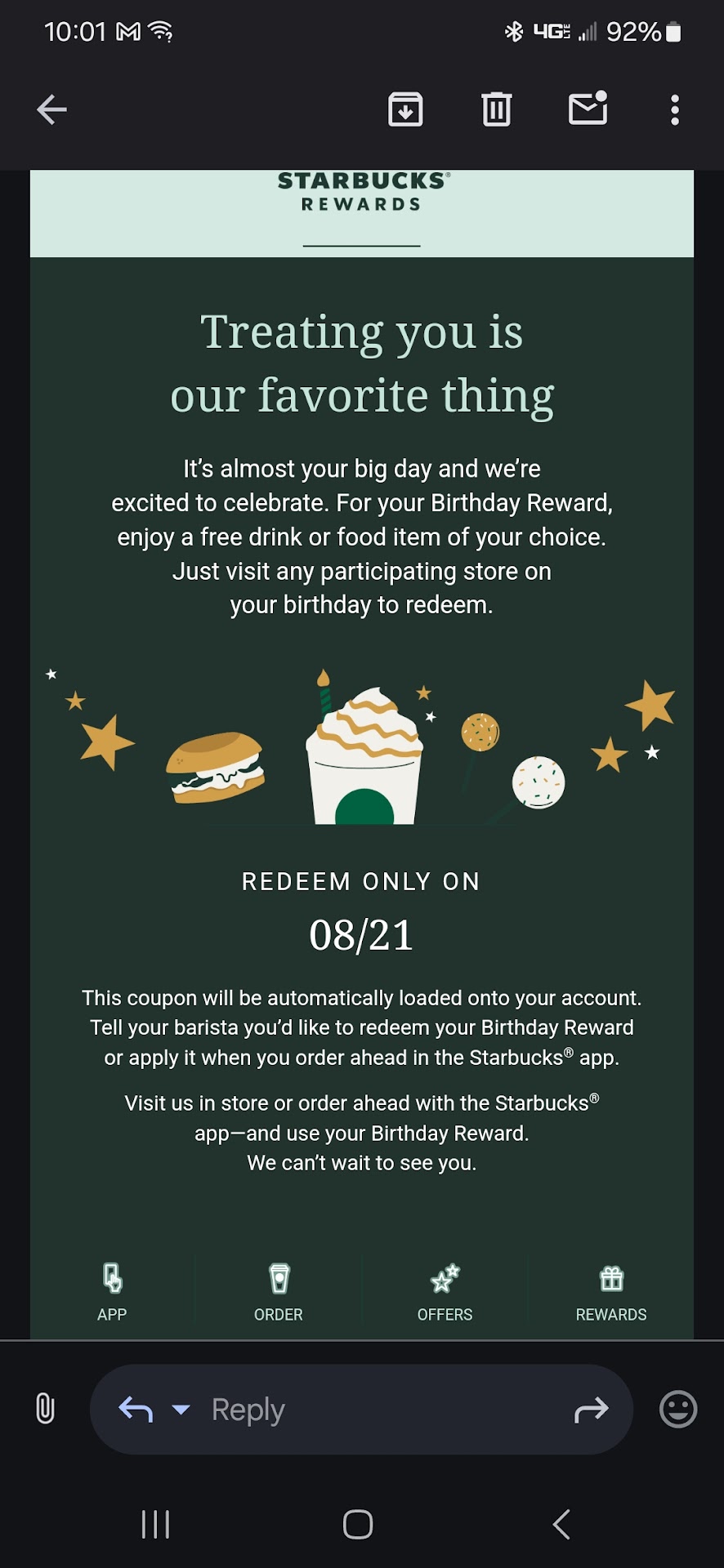Mark the email as unread
The width and height of the screenshot is (724, 1568).
pos(588,109)
